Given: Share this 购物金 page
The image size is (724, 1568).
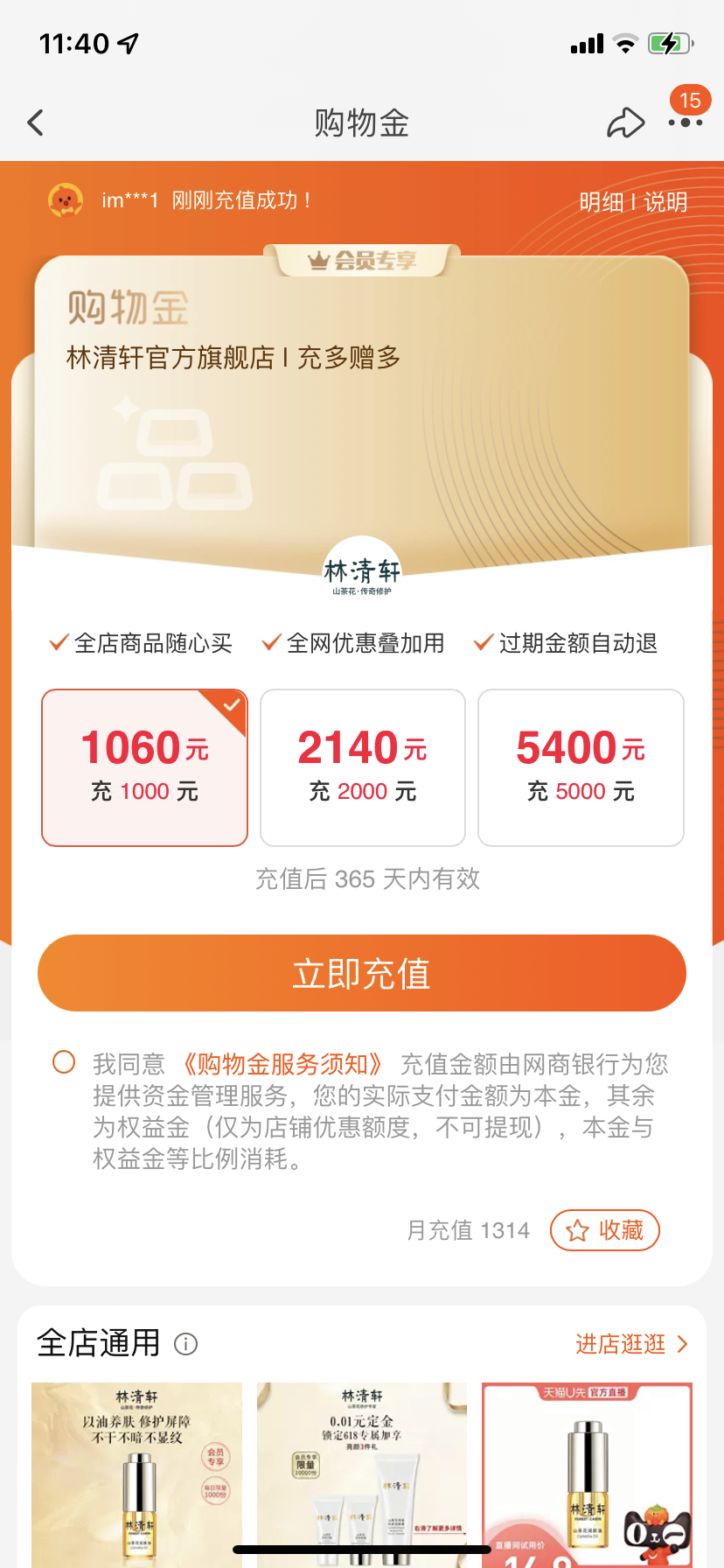Looking at the screenshot, I should [625, 122].
